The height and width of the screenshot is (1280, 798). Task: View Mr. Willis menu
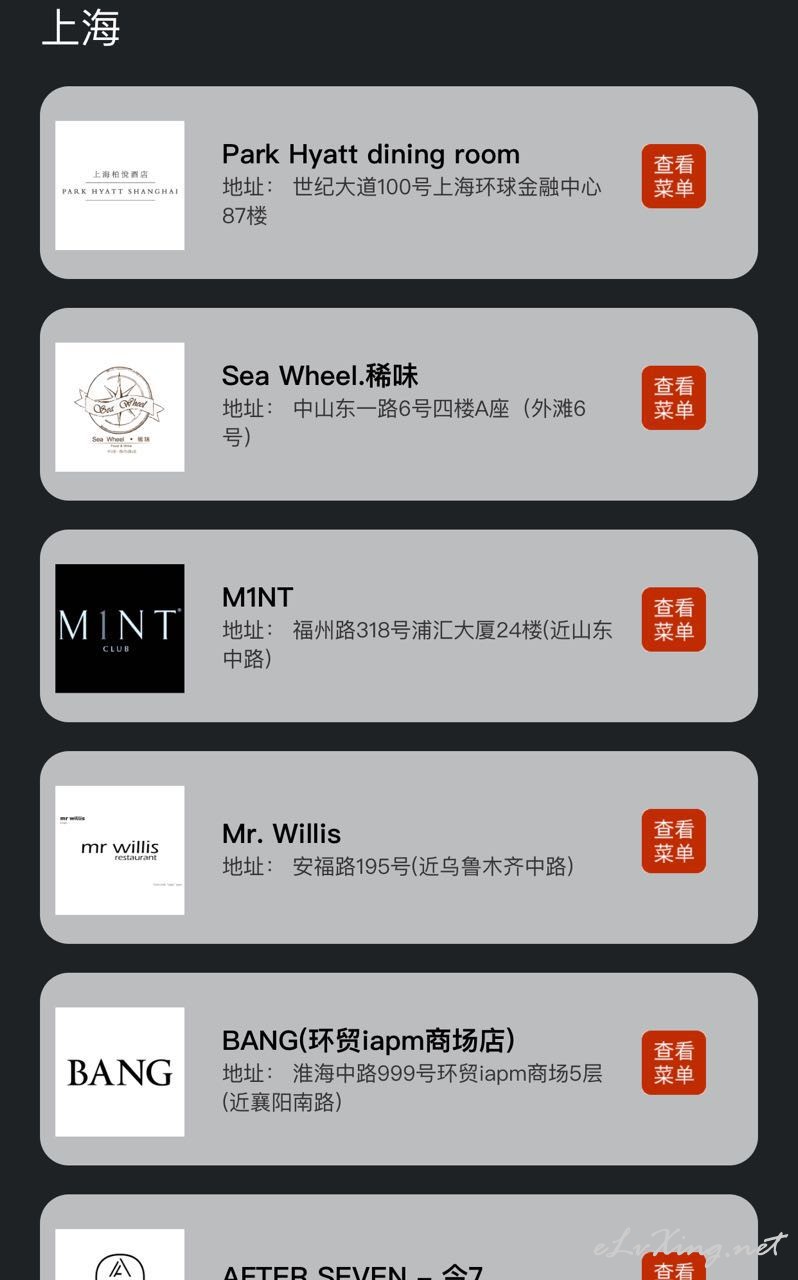673,842
